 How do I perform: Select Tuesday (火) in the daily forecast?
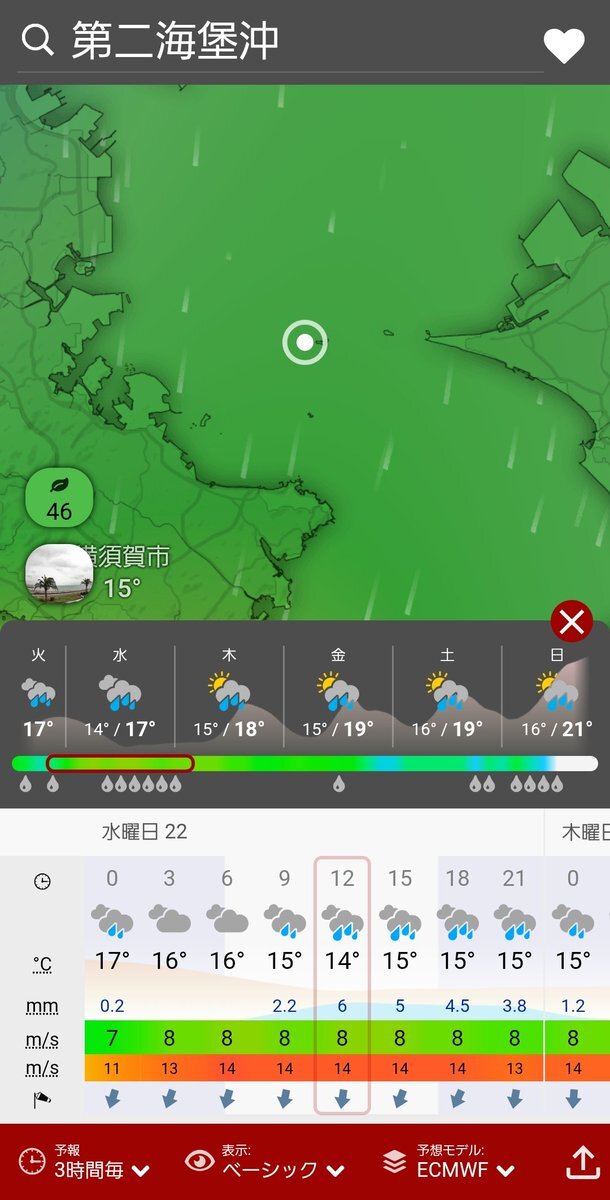(38, 695)
